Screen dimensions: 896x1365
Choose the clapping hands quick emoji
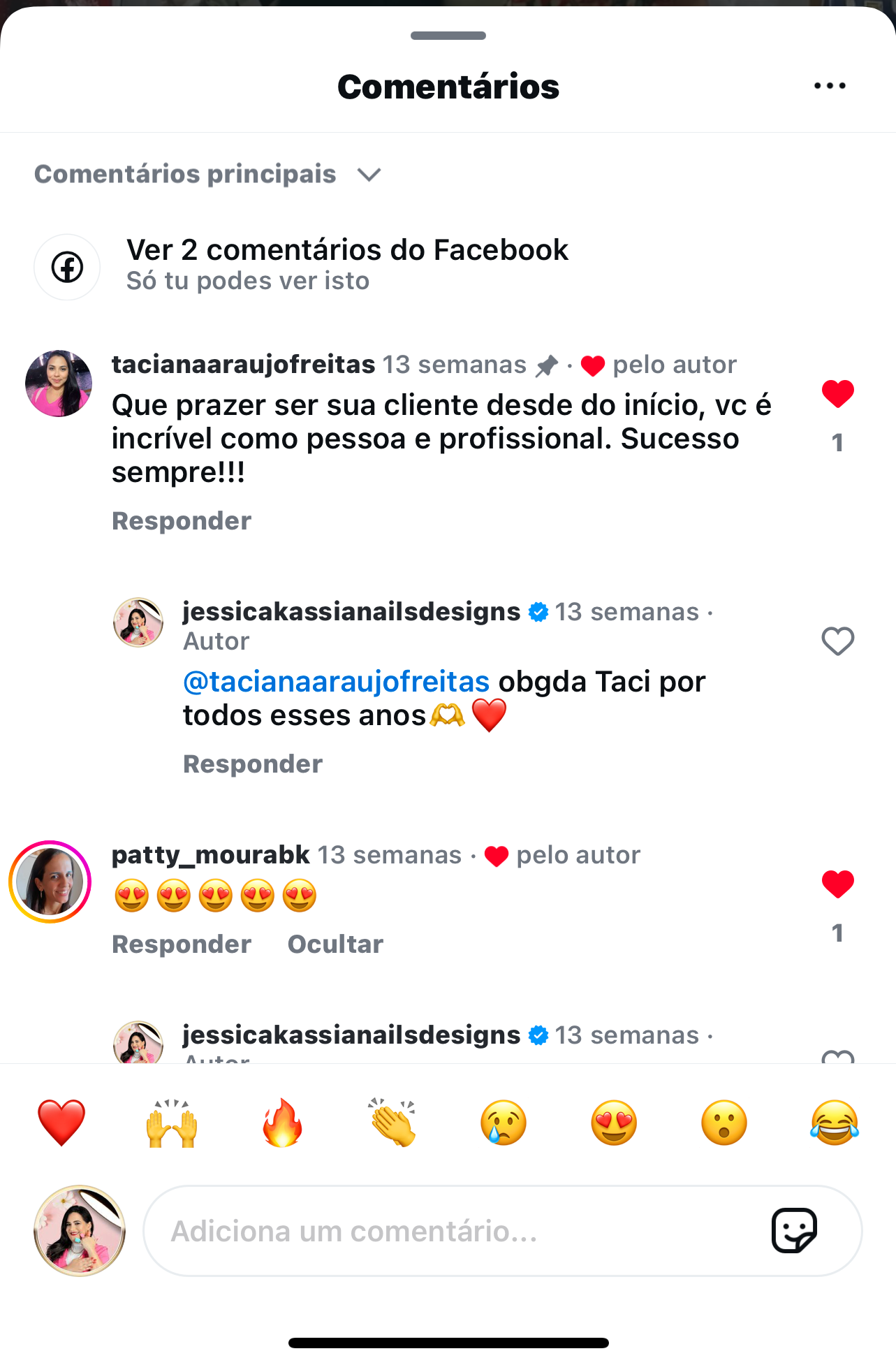pos(392,1123)
